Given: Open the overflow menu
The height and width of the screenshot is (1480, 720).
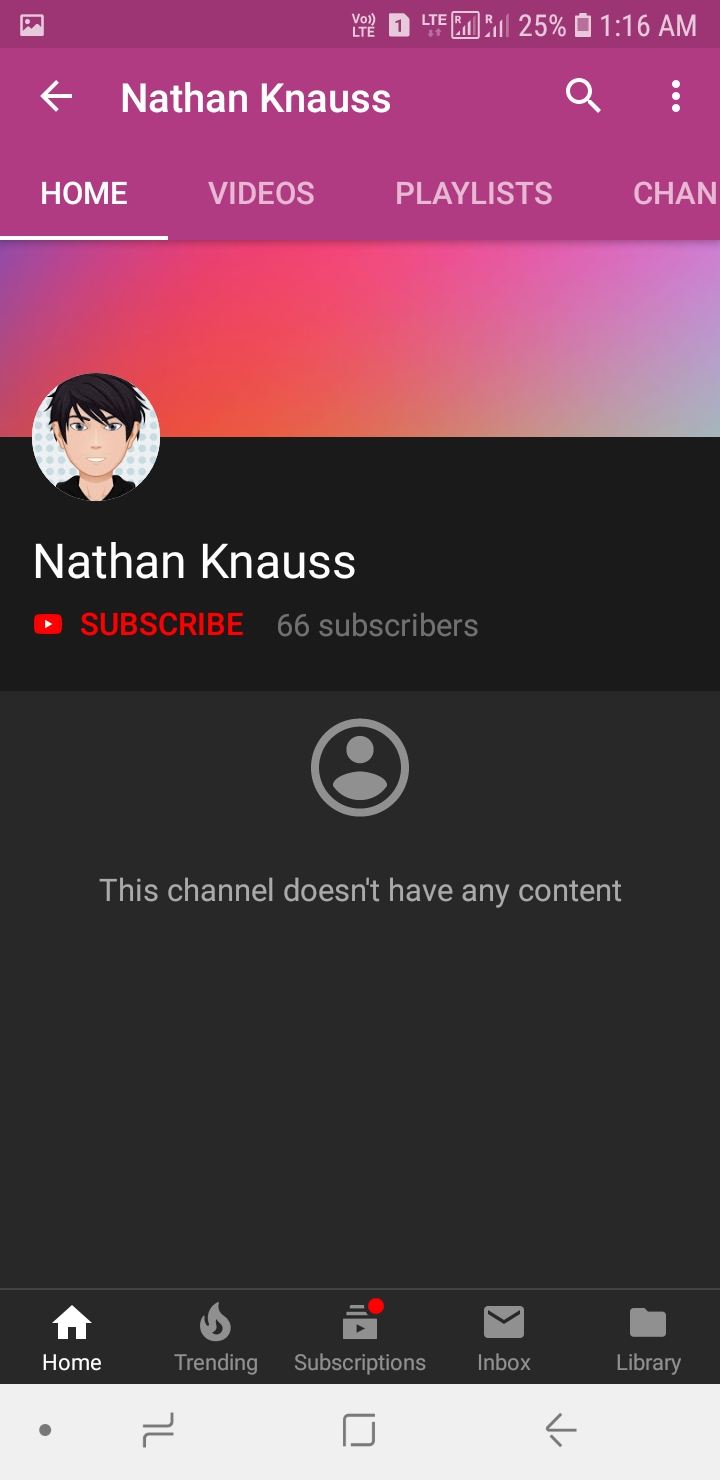Looking at the screenshot, I should [x=676, y=97].
